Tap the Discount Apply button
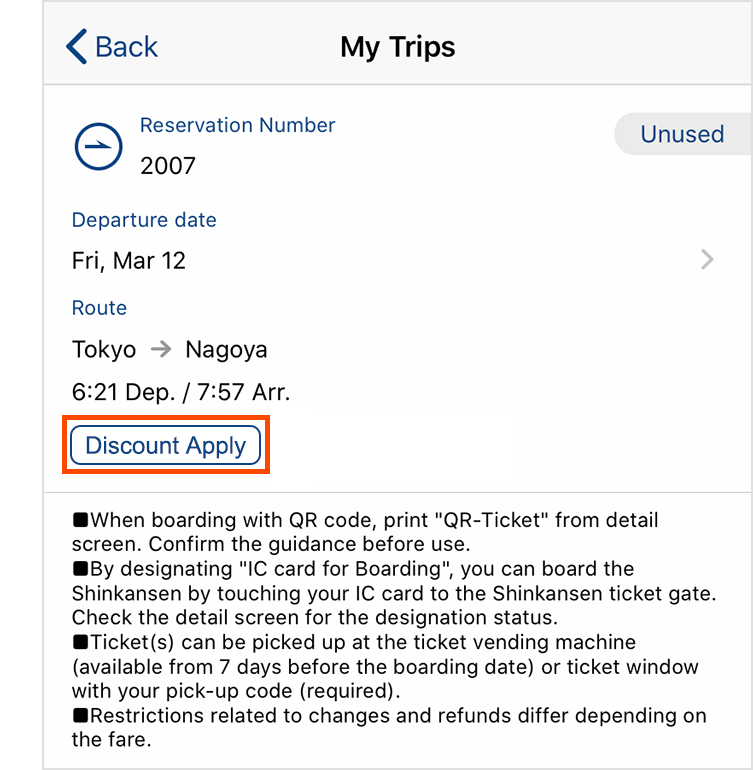 click(x=165, y=445)
